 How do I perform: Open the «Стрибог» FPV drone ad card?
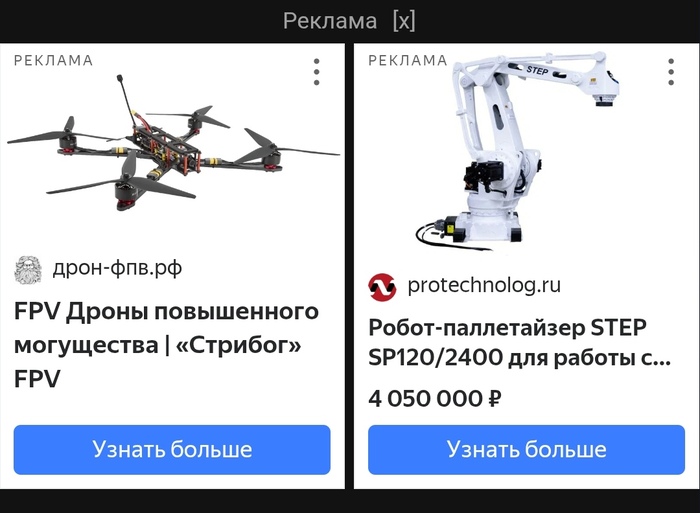pos(166,345)
